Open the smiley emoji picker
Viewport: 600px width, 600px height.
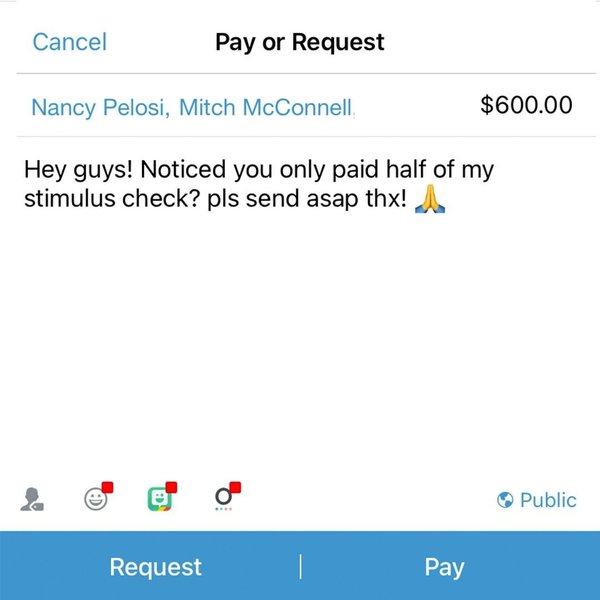click(x=96, y=498)
